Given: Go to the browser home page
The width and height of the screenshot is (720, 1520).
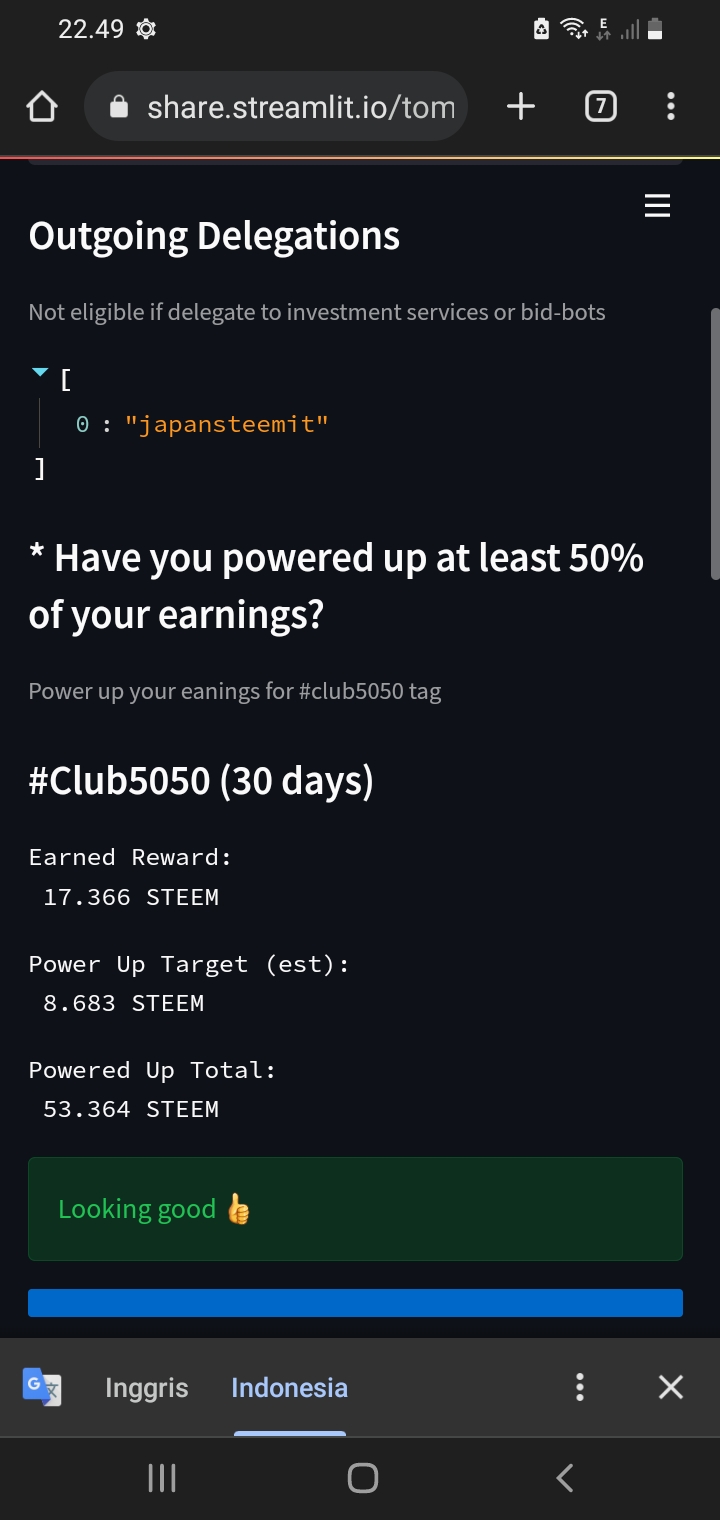Looking at the screenshot, I should tap(42, 107).
